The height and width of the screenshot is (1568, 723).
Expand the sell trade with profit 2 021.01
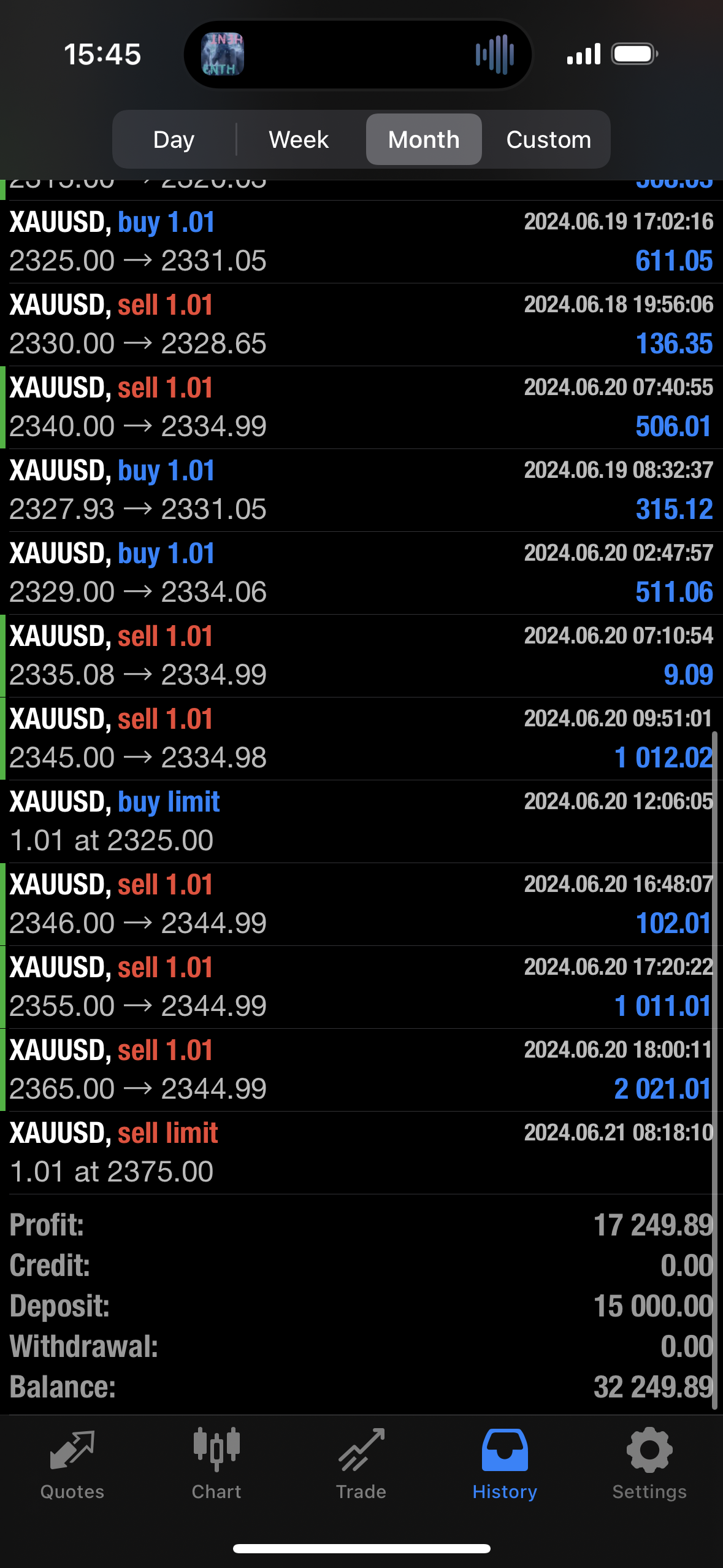[361, 1070]
